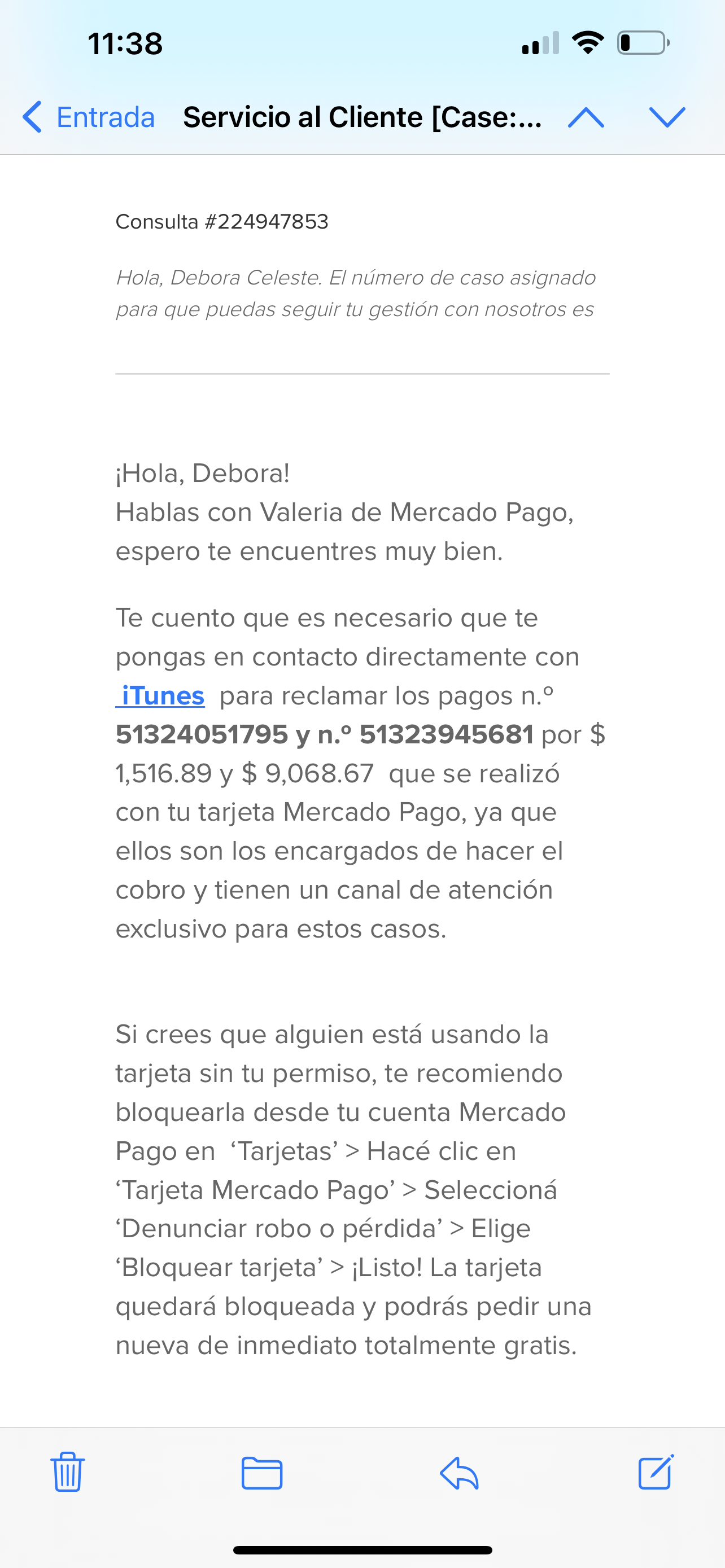Open the compose new email icon
The width and height of the screenshot is (725, 1568).
(x=656, y=1474)
